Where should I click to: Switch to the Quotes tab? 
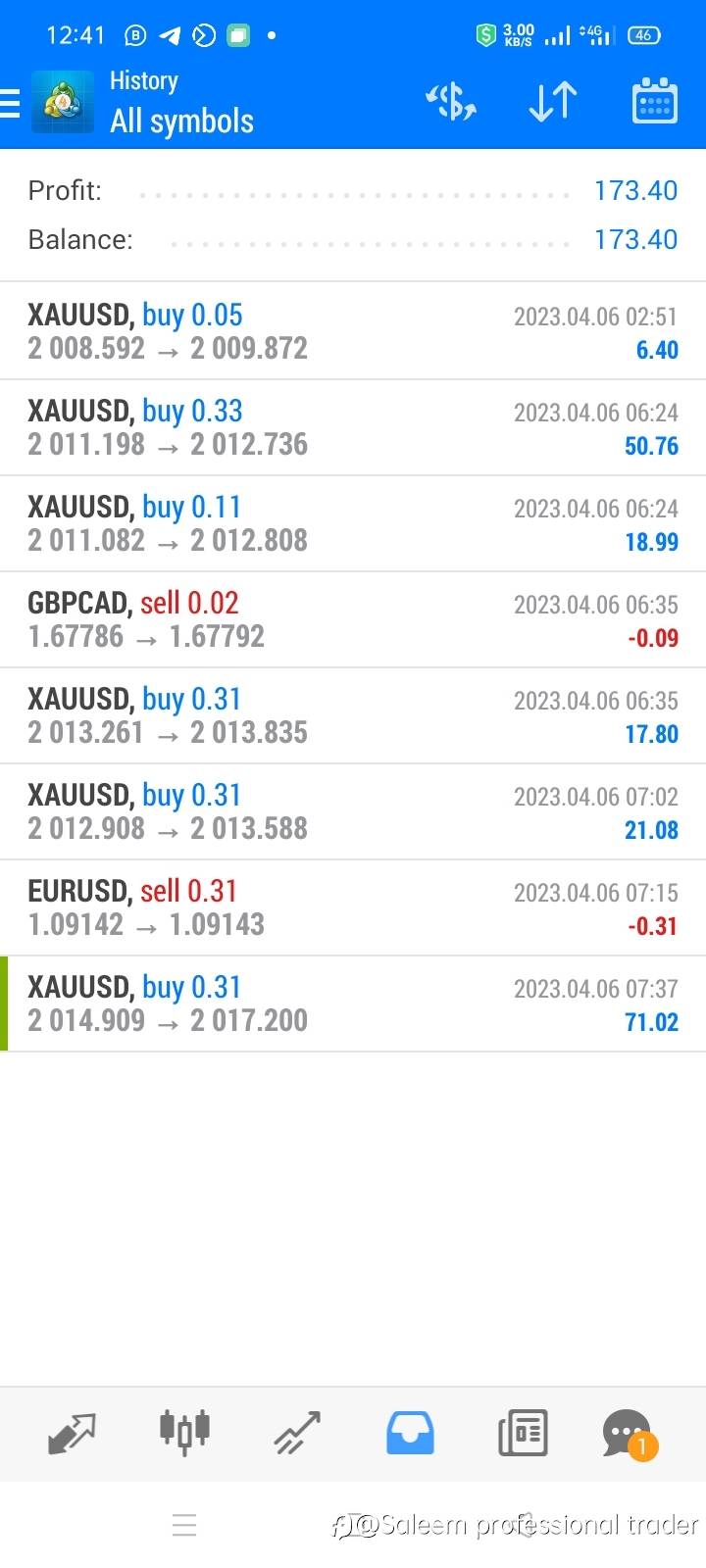[x=72, y=1434]
